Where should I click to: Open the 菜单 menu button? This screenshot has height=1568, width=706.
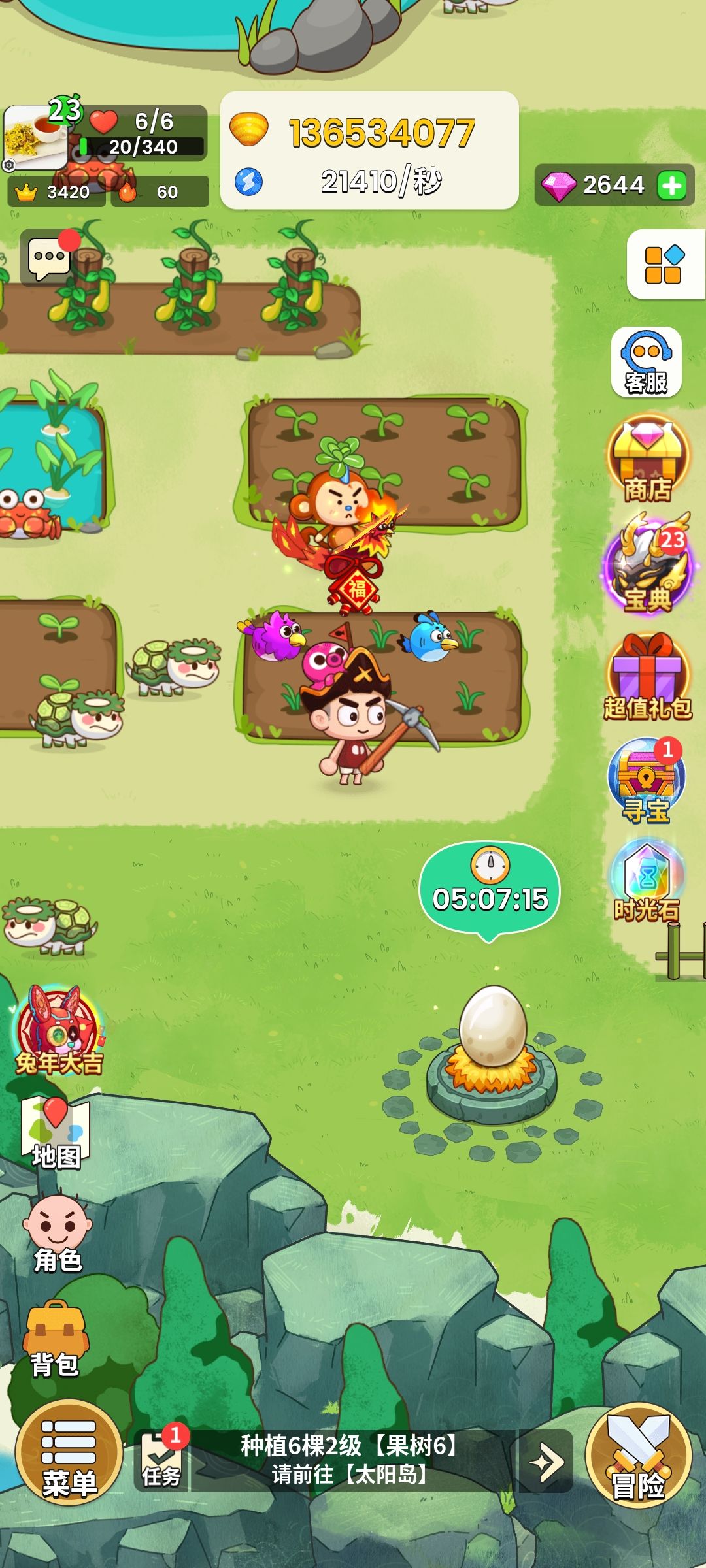[69, 1452]
